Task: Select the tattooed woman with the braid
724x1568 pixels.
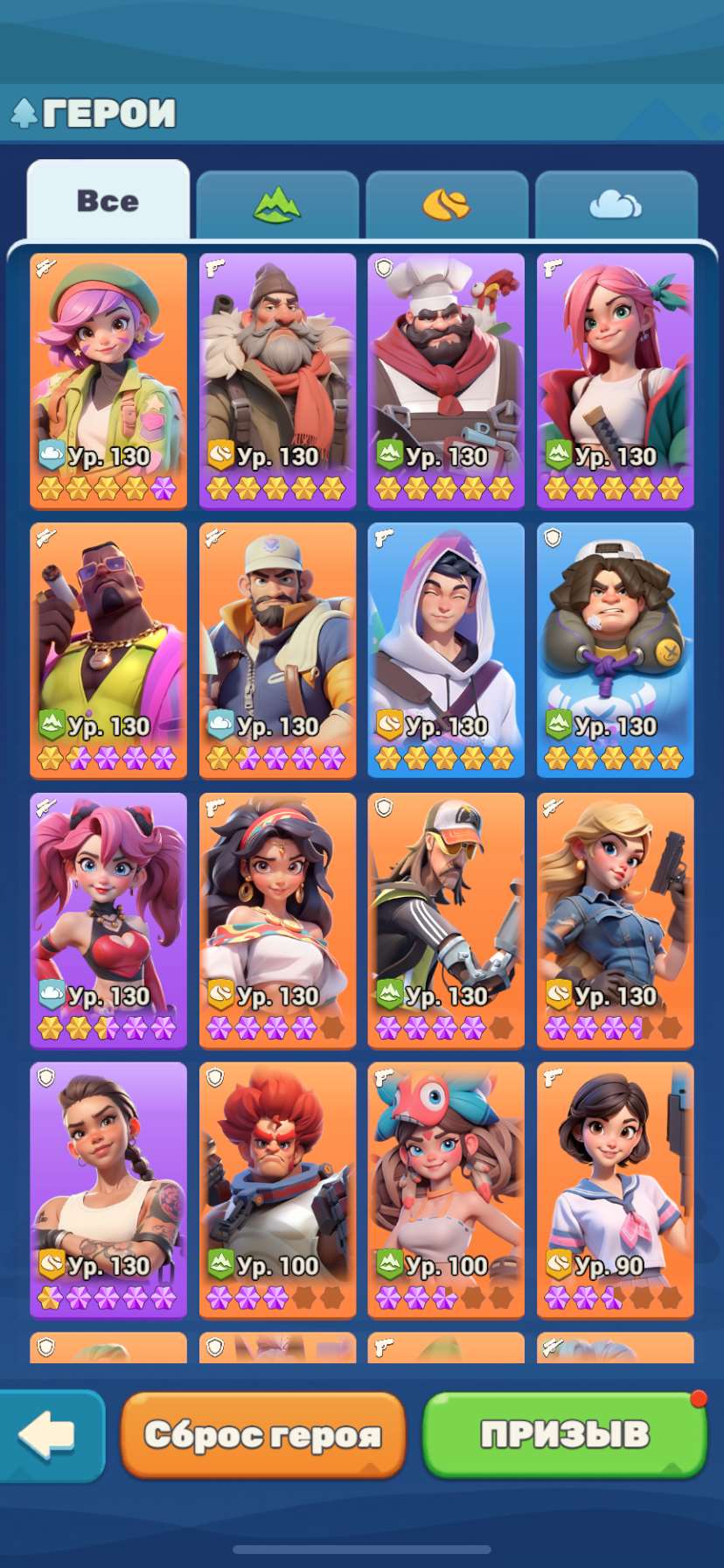Action: 108,1176
